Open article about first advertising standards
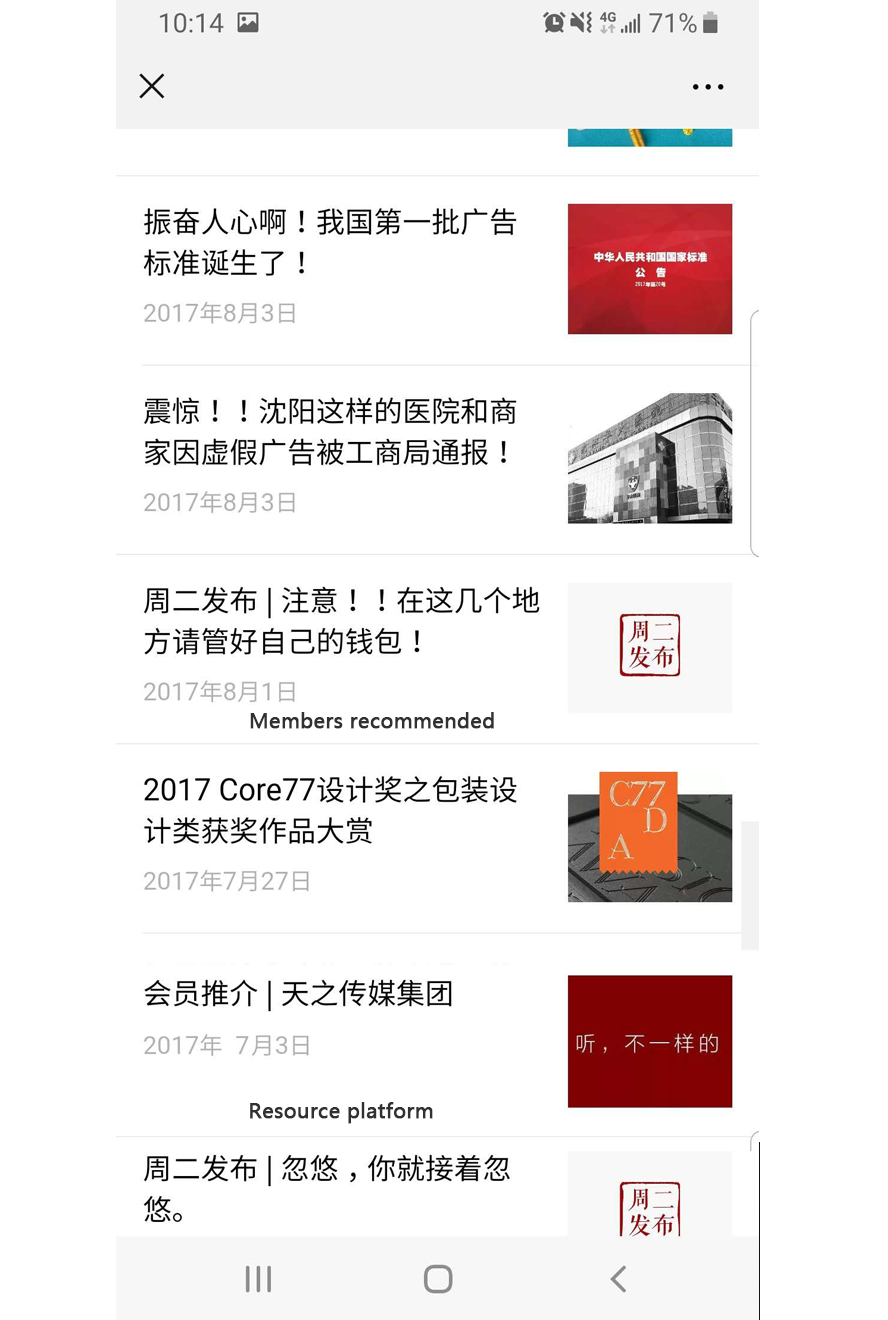888x1320 pixels. click(x=330, y=243)
